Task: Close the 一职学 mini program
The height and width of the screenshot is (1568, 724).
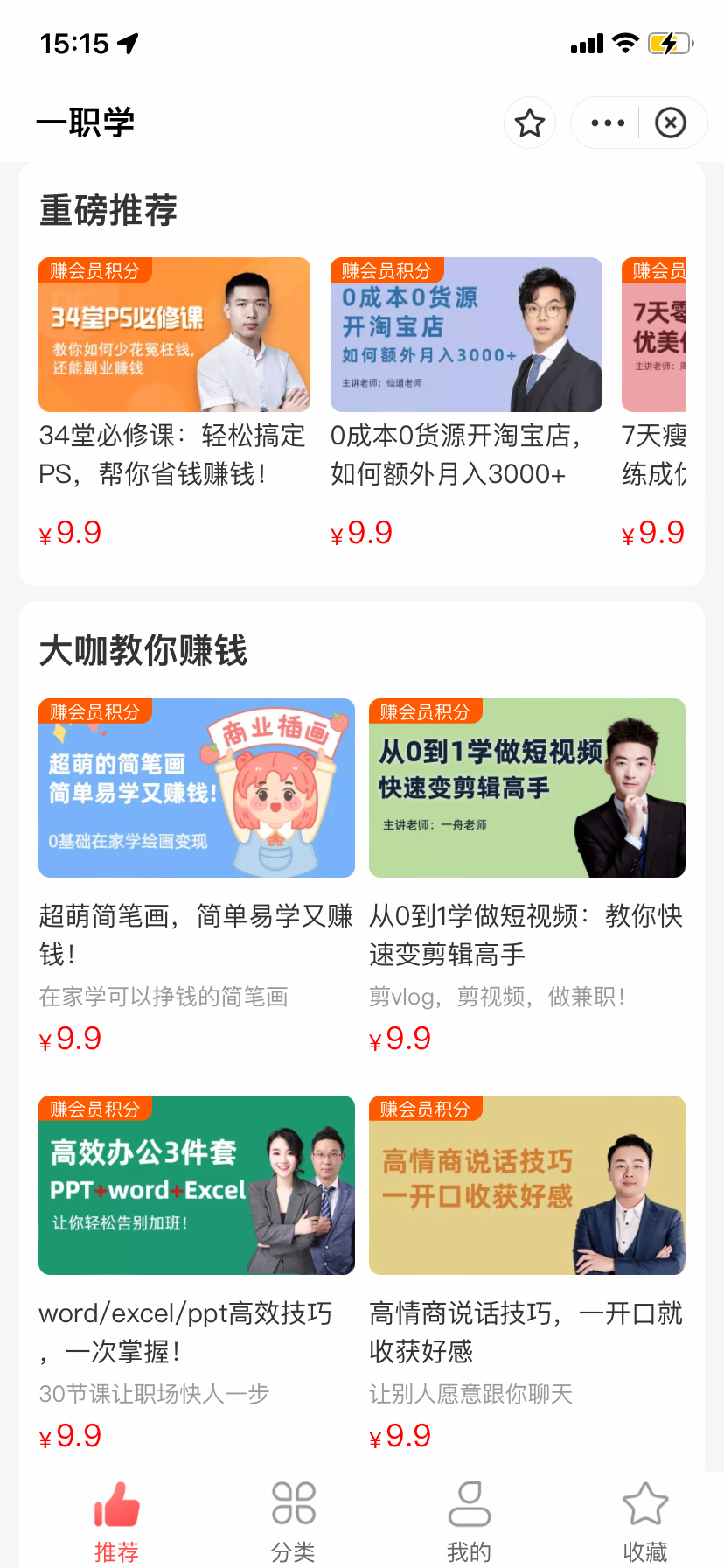Action: click(x=671, y=123)
